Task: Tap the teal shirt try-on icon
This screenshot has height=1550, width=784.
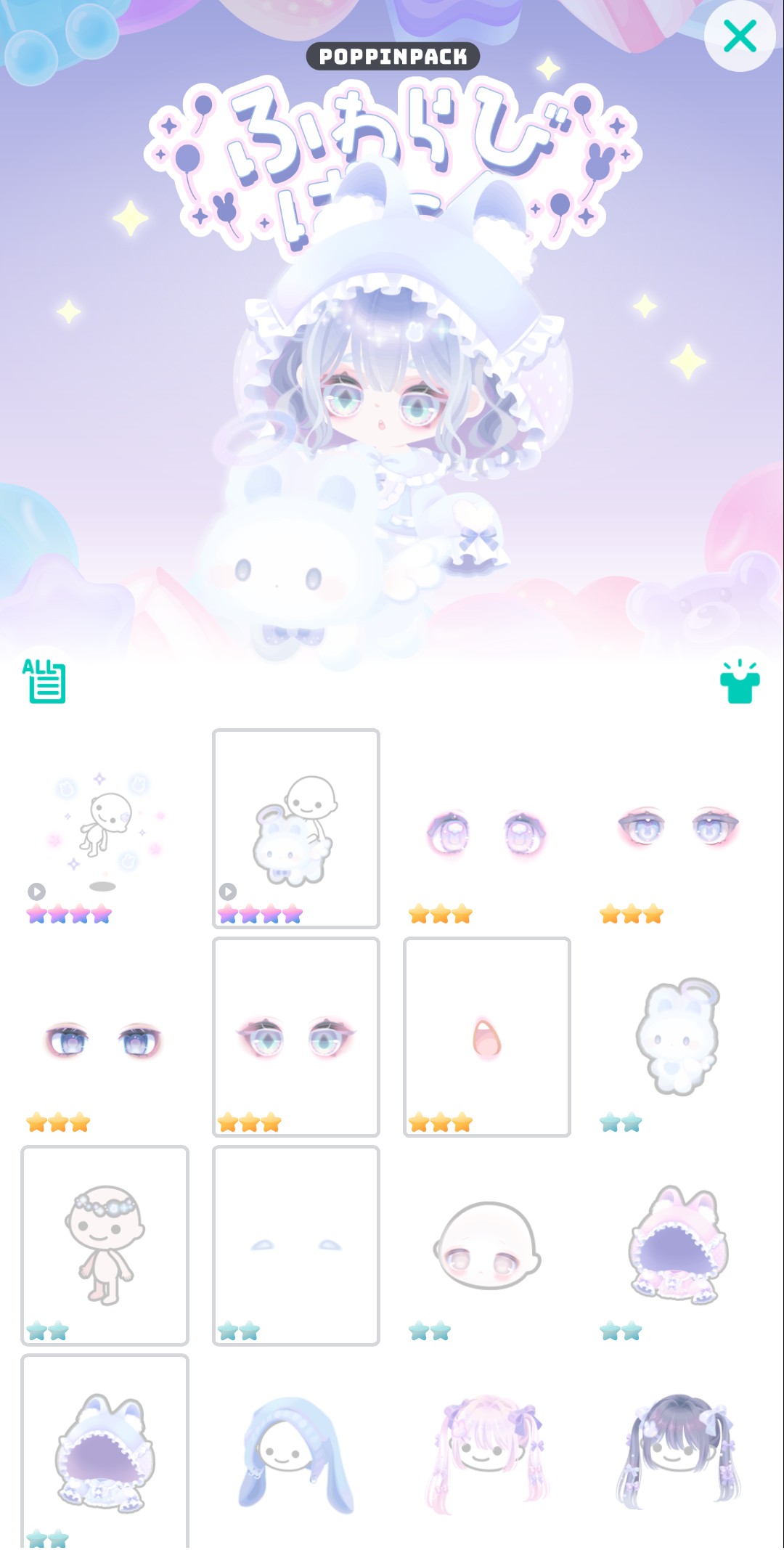Action: click(739, 682)
